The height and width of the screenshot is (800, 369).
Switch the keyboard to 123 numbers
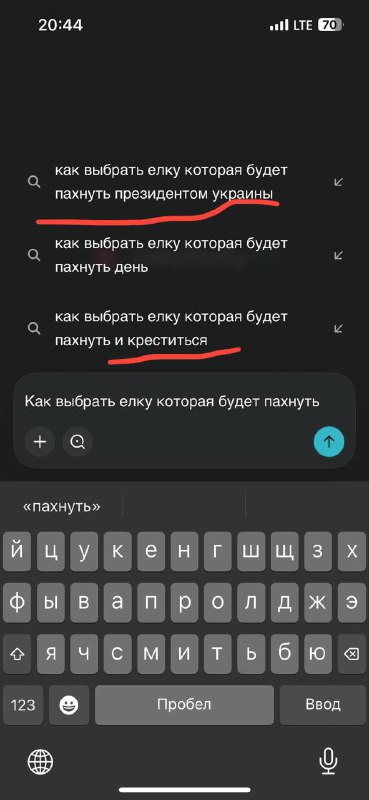point(23,705)
